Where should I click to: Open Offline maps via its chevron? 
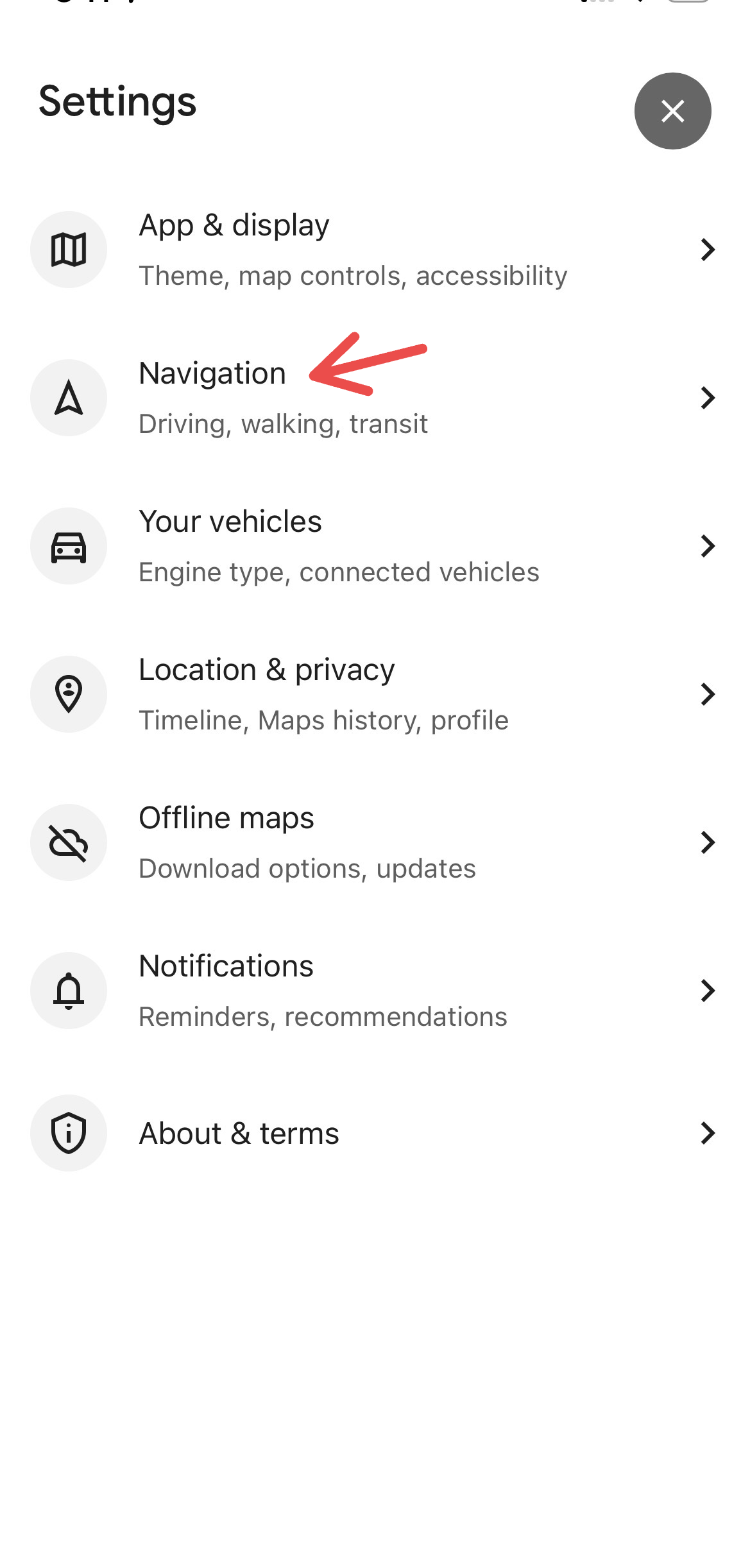point(708,842)
